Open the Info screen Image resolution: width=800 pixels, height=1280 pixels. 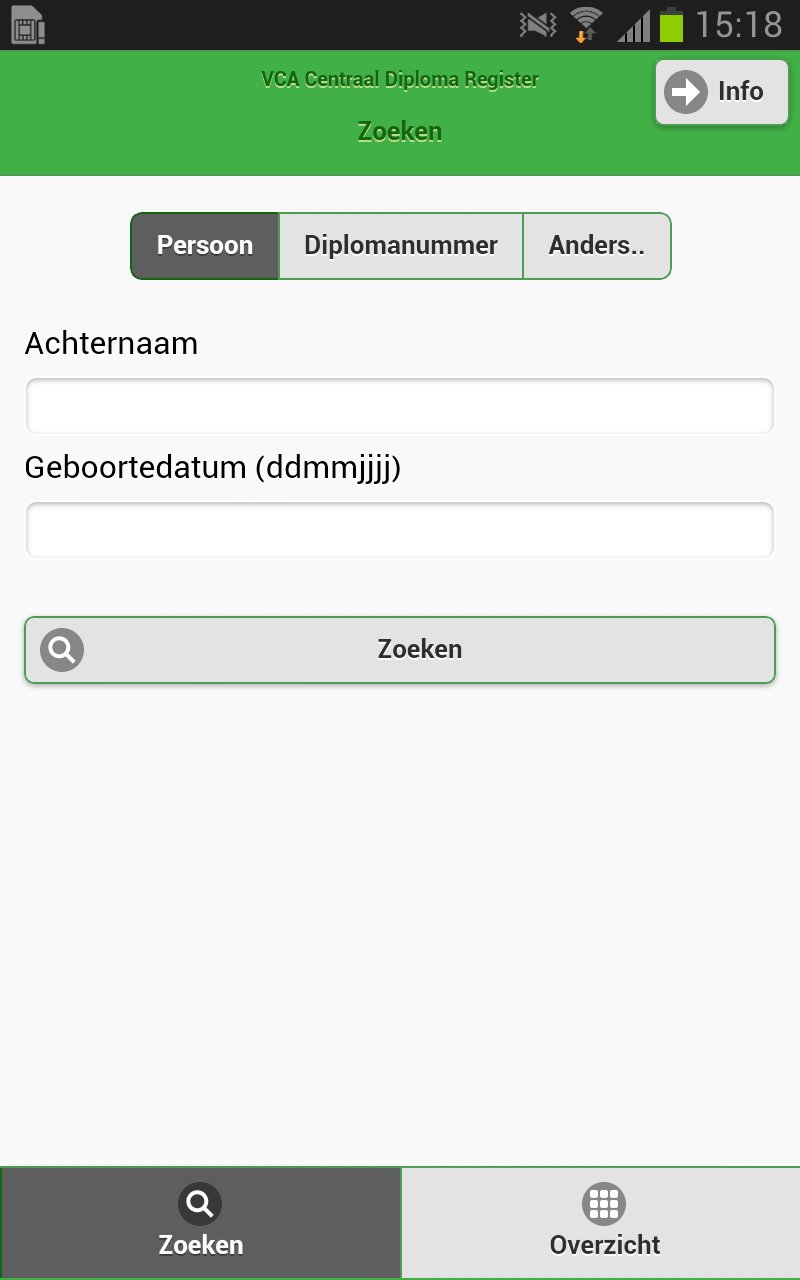[721, 92]
